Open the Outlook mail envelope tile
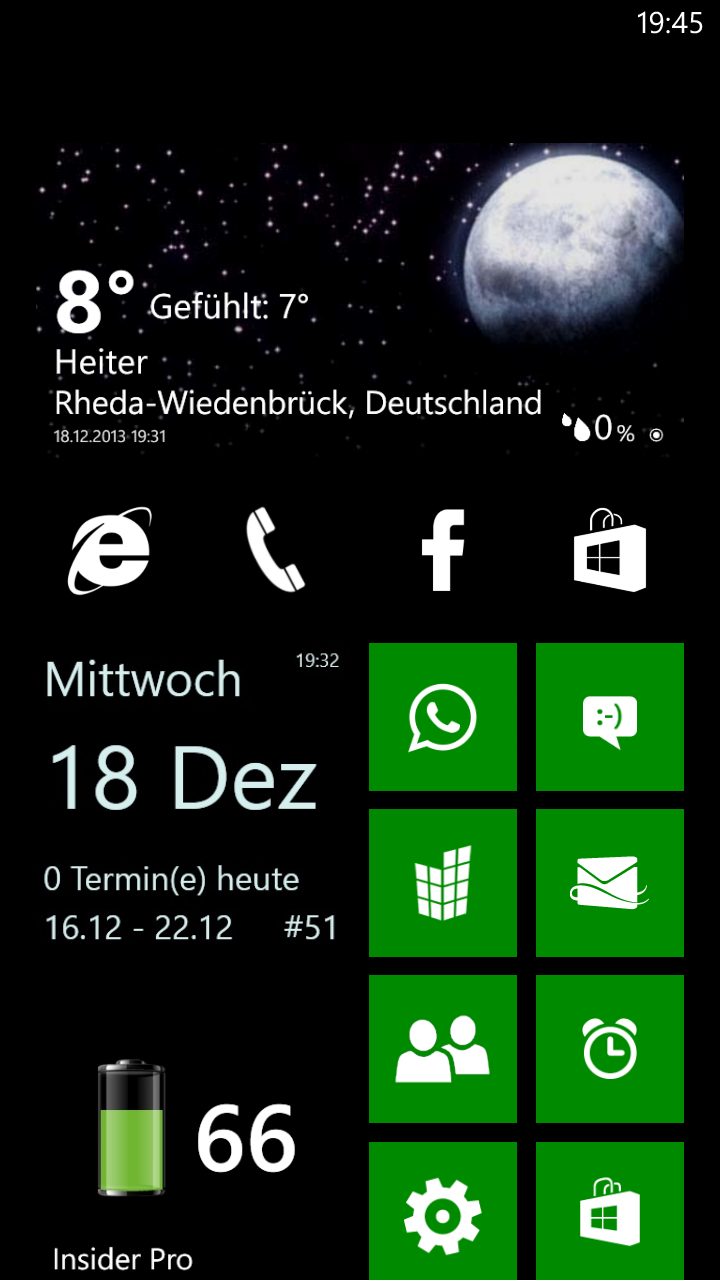The width and height of the screenshot is (720, 1280). pos(610,883)
